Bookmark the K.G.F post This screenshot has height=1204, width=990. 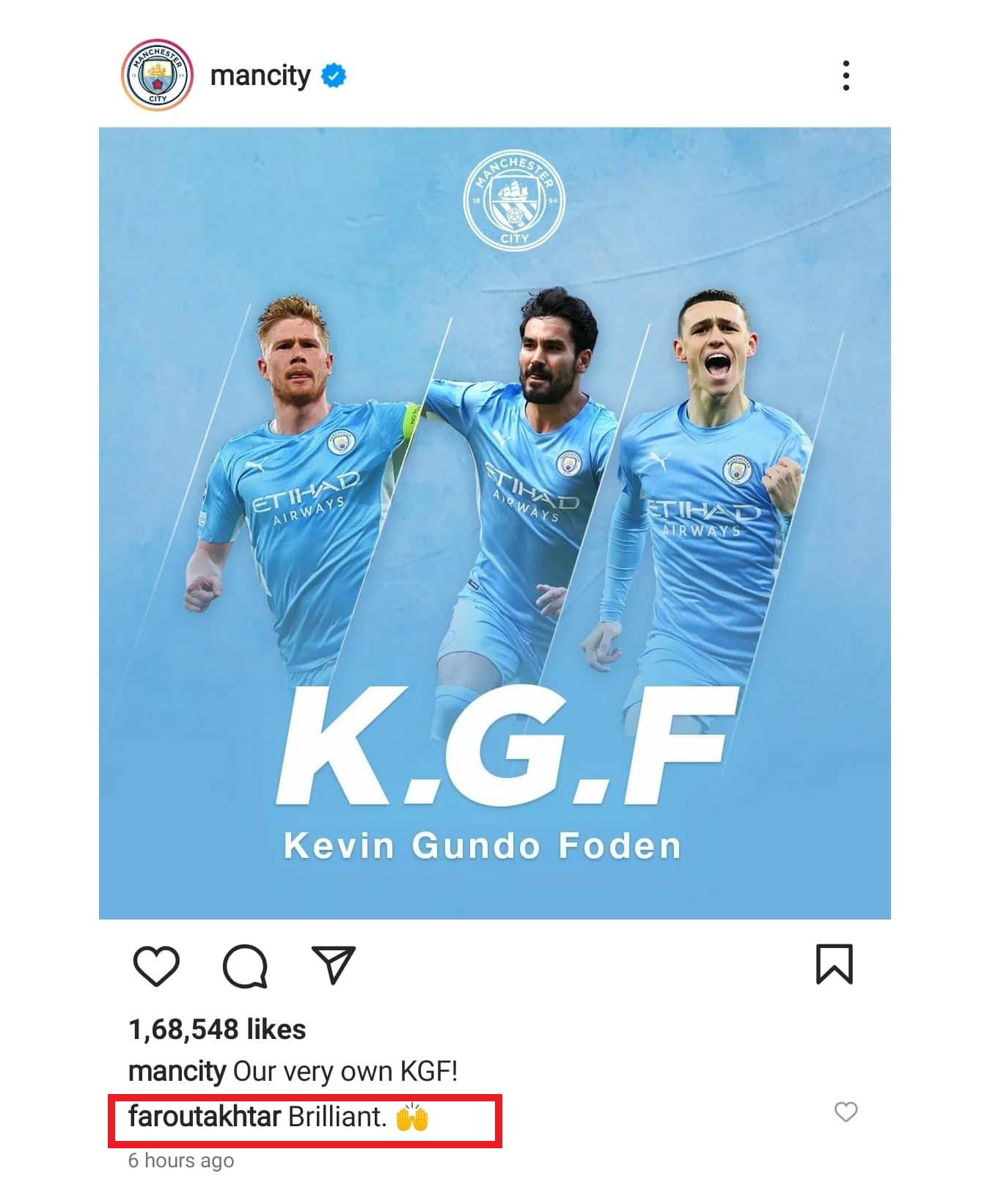tap(835, 964)
